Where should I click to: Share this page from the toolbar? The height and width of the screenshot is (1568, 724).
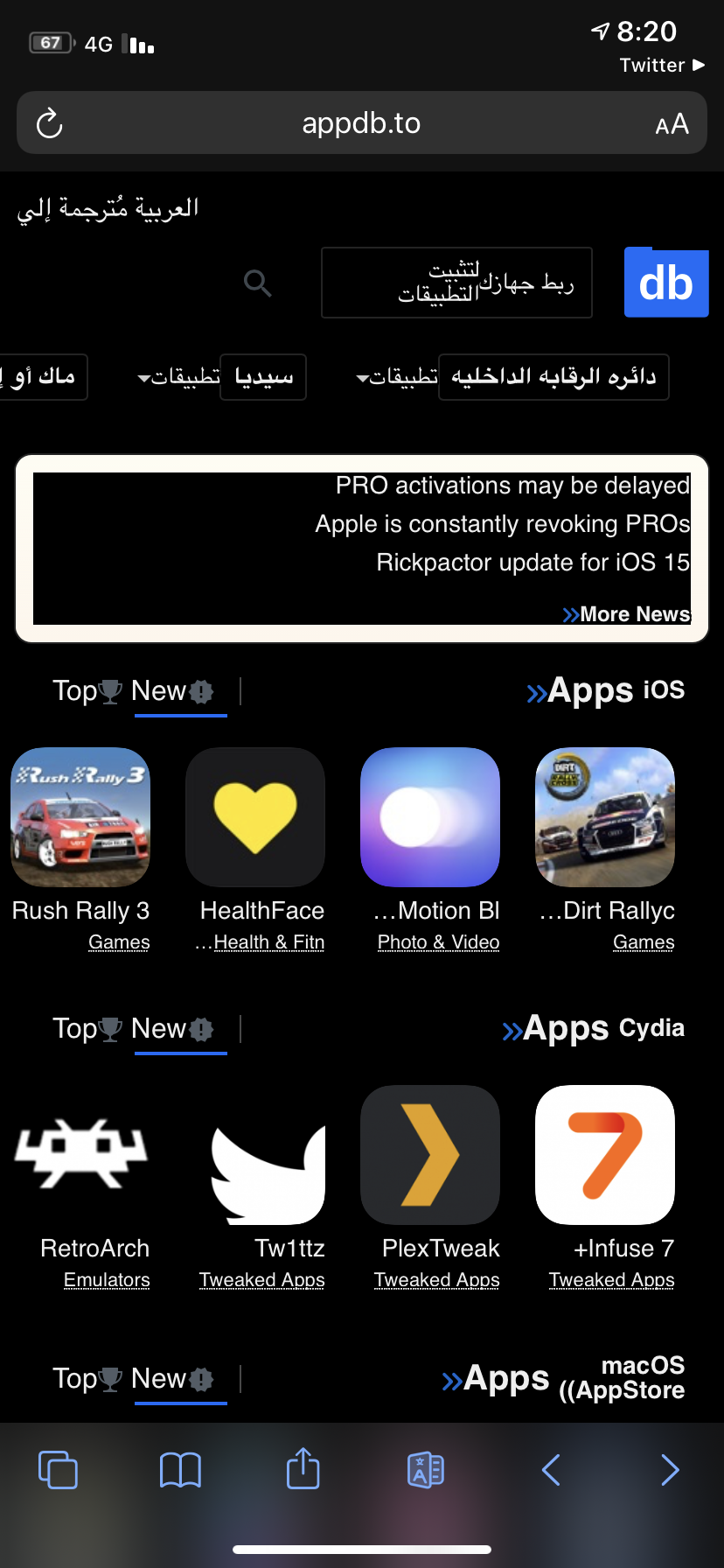tap(303, 1469)
